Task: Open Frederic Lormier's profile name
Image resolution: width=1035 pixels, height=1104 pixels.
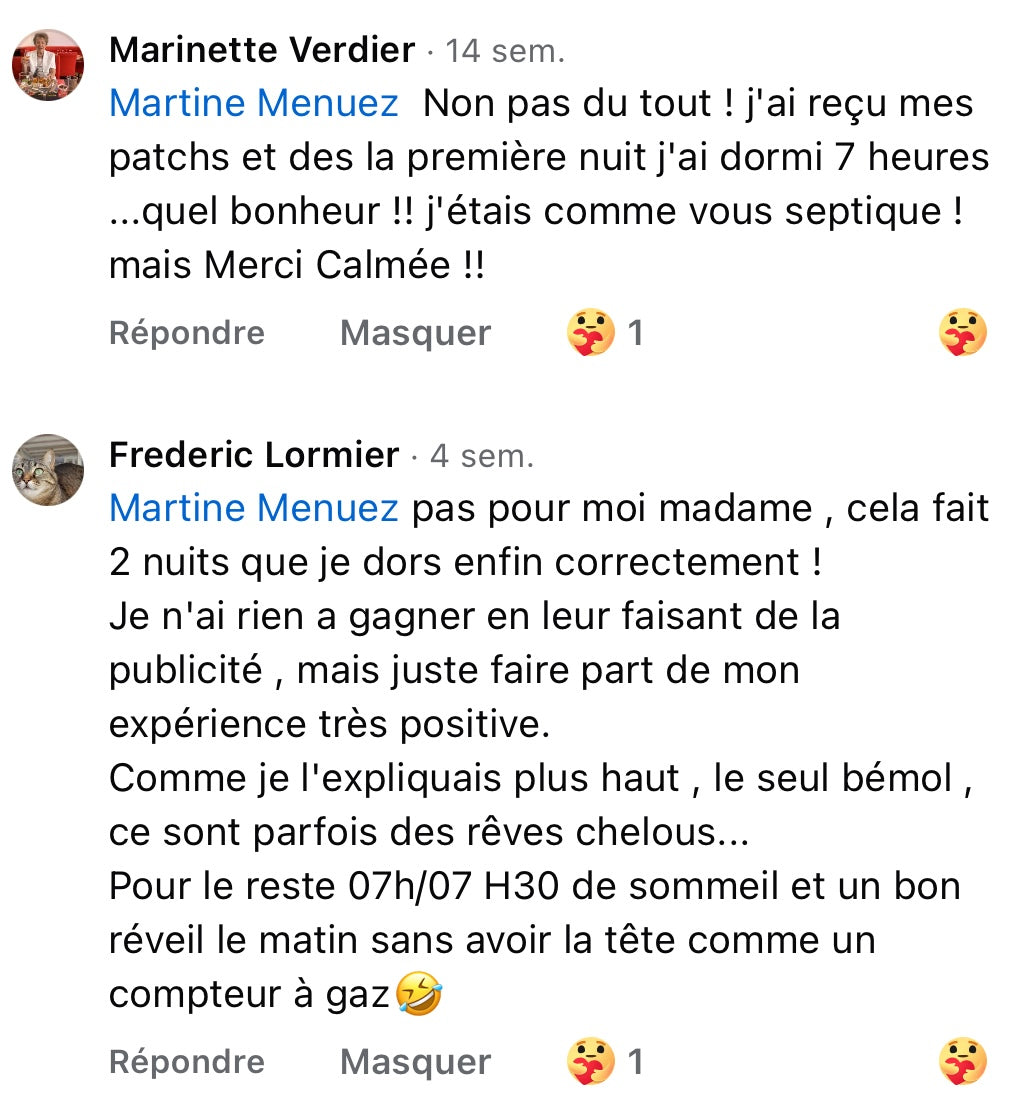Action: (x=253, y=455)
